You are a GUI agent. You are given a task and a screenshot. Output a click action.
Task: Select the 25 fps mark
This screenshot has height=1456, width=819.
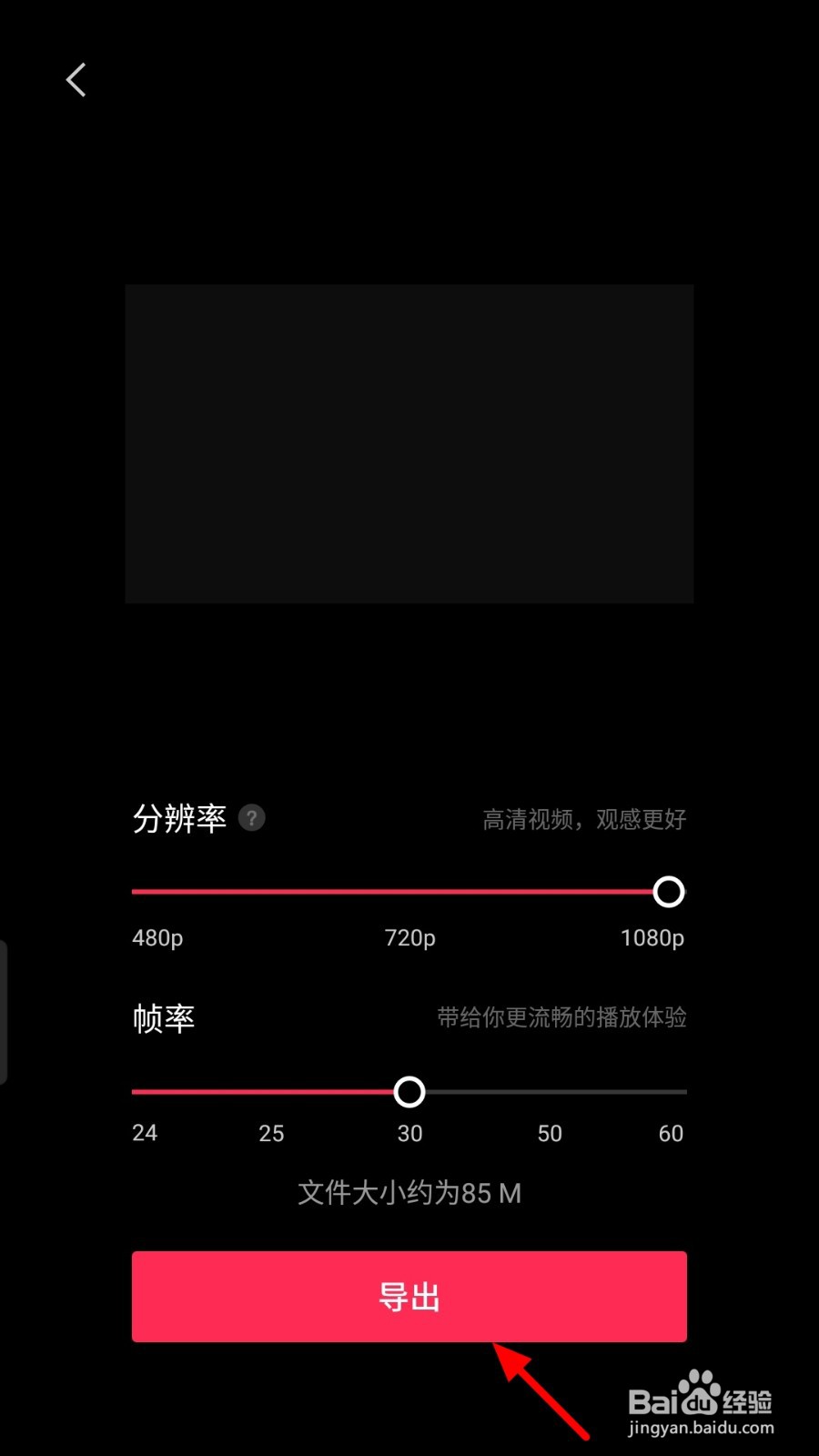click(270, 1133)
